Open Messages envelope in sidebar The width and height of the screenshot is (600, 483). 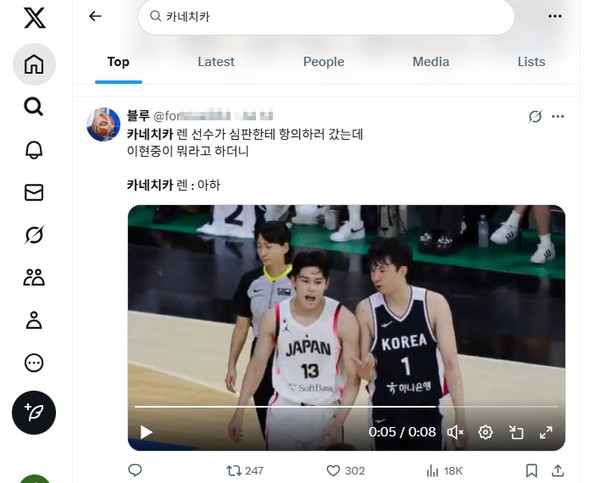pyautogui.click(x=34, y=192)
